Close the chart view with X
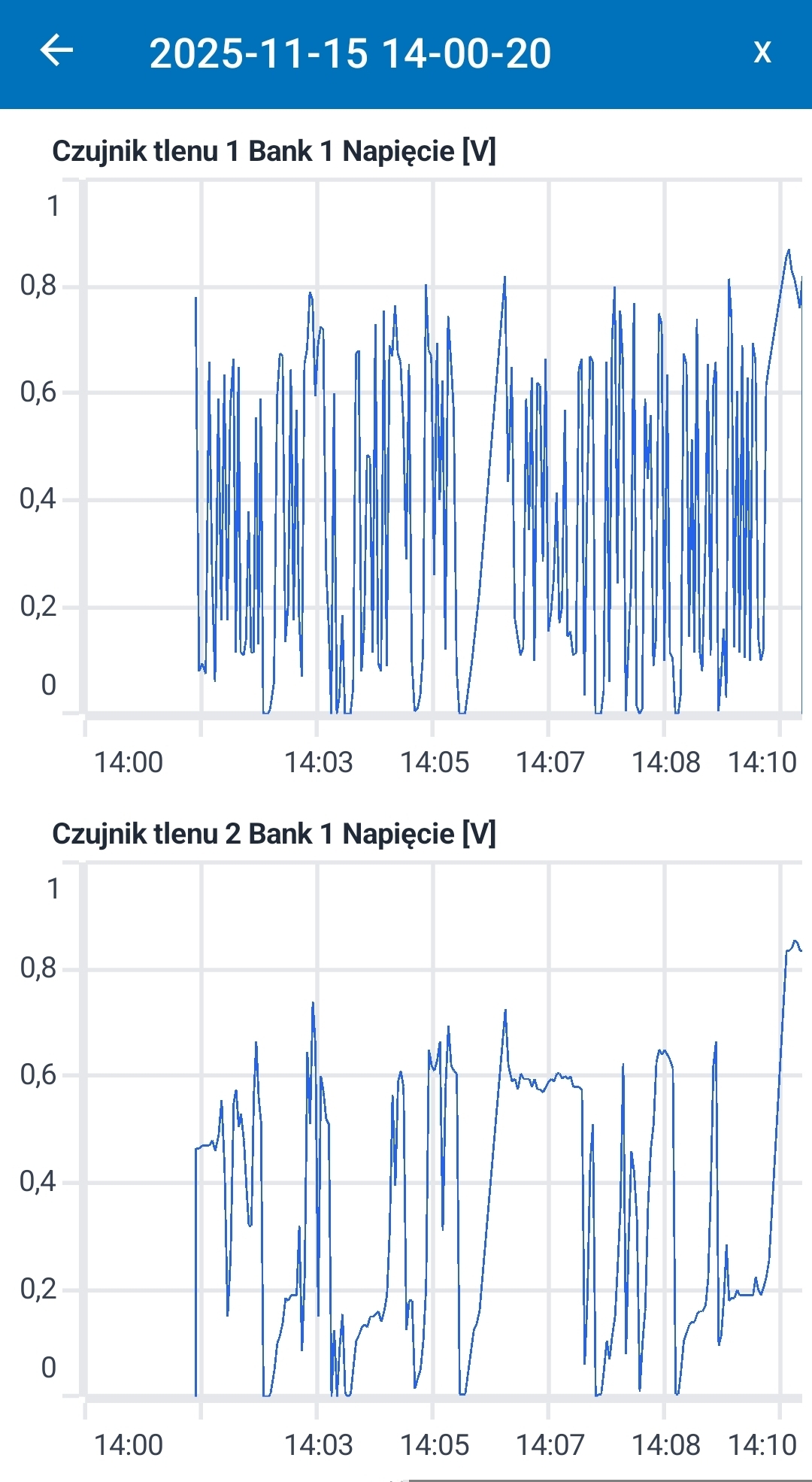The image size is (812, 1482). (x=762, y=53)
